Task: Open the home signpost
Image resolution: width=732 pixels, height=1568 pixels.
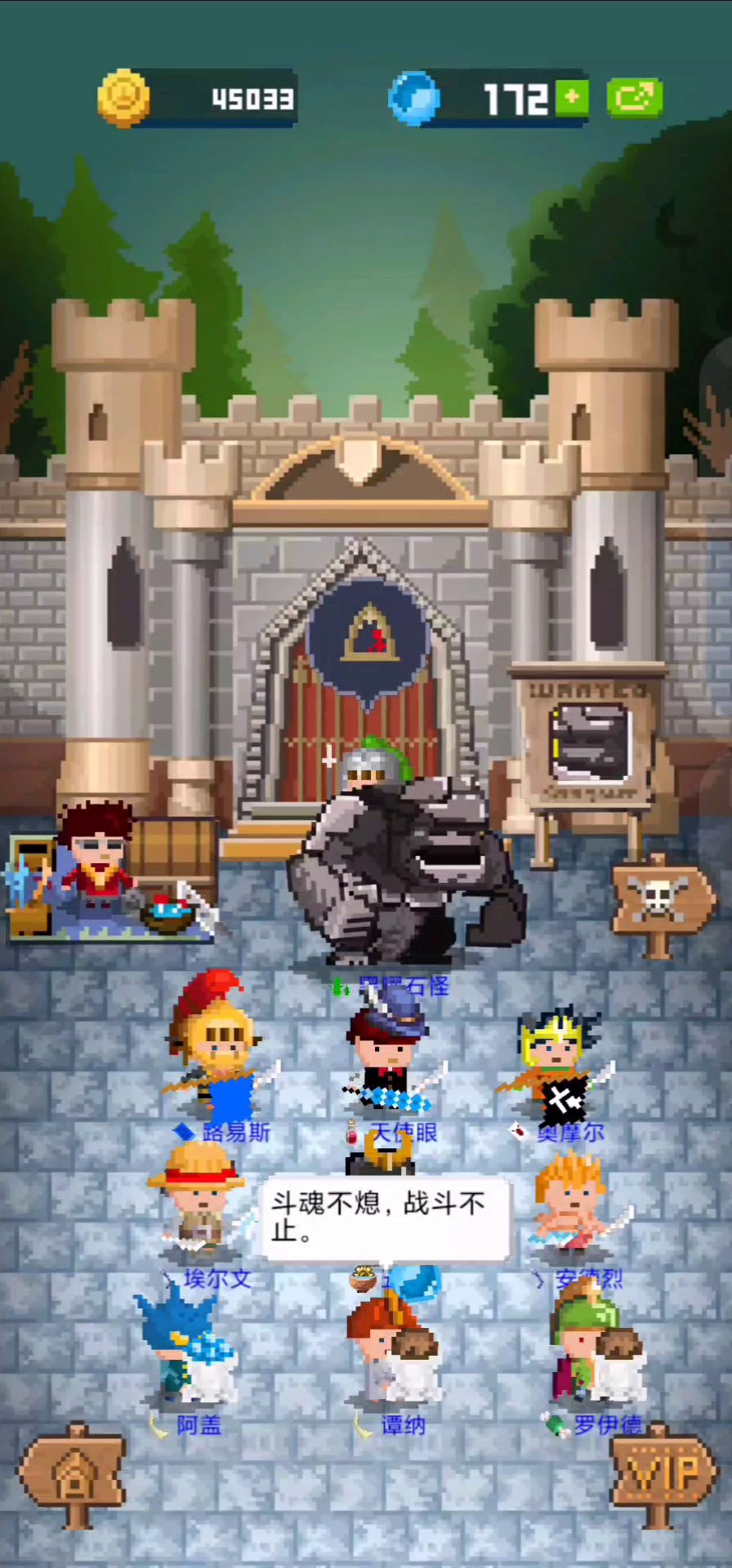Action: [74, 1475]
